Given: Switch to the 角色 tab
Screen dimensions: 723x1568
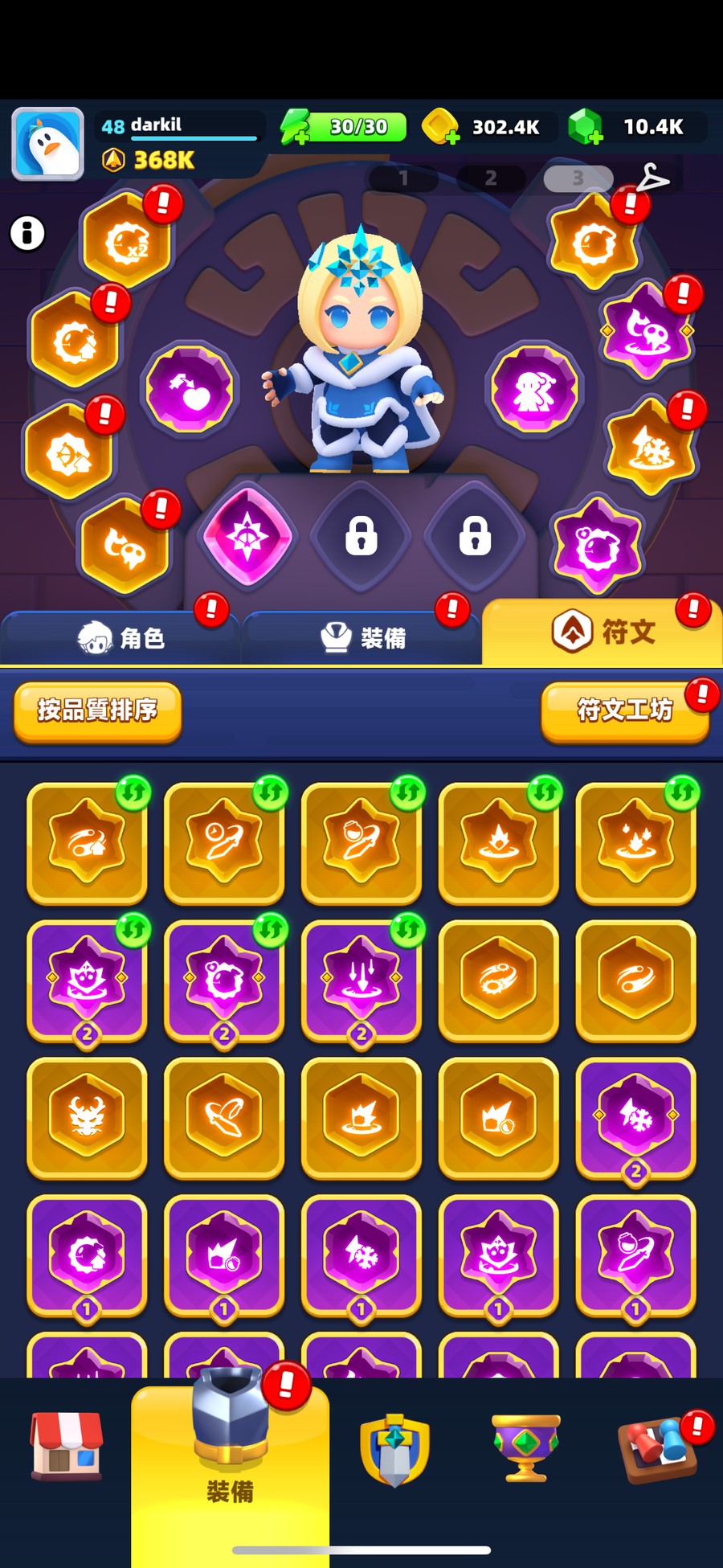Looking at the screenshot, I should coord(120,638).
